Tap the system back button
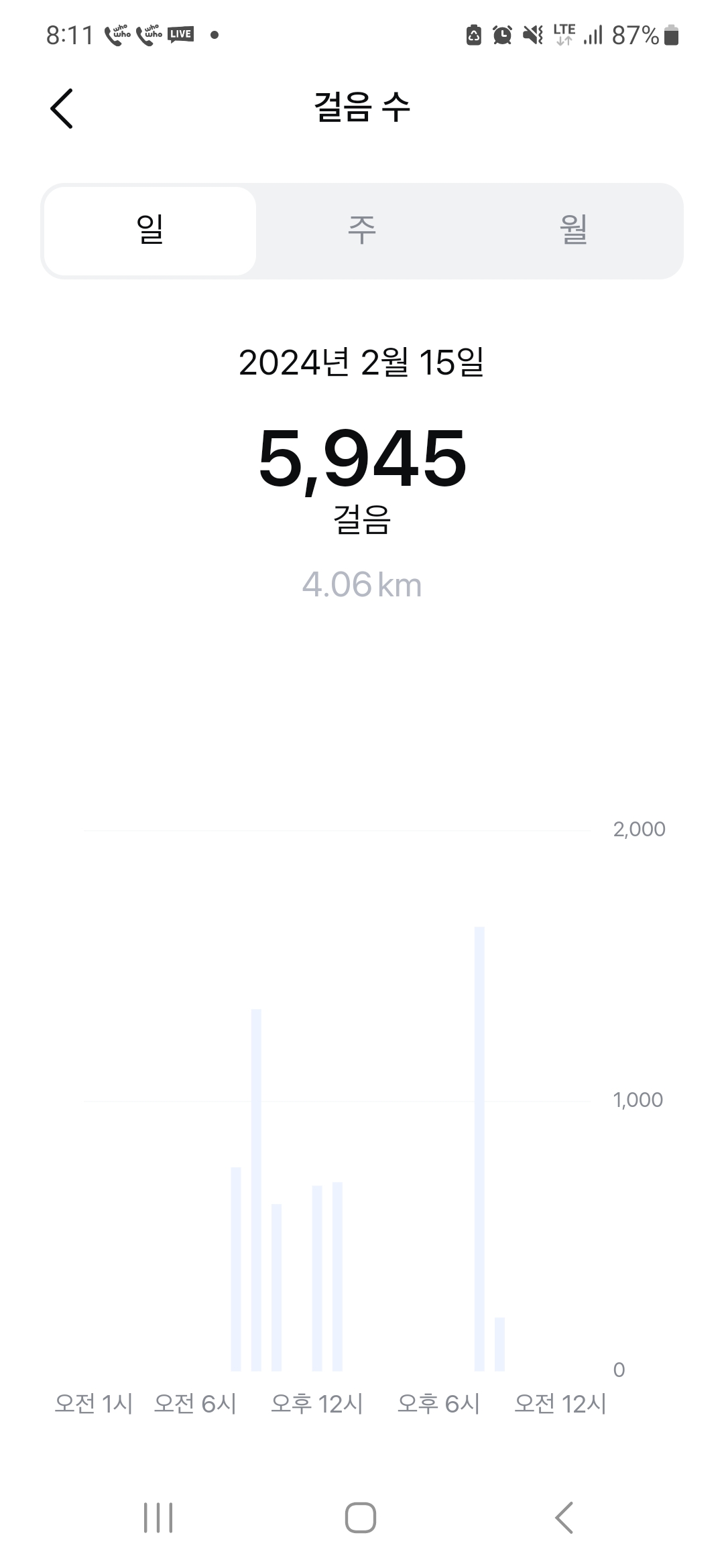This screenshot has height=1568, width=724. click(x=564, y=1517)
